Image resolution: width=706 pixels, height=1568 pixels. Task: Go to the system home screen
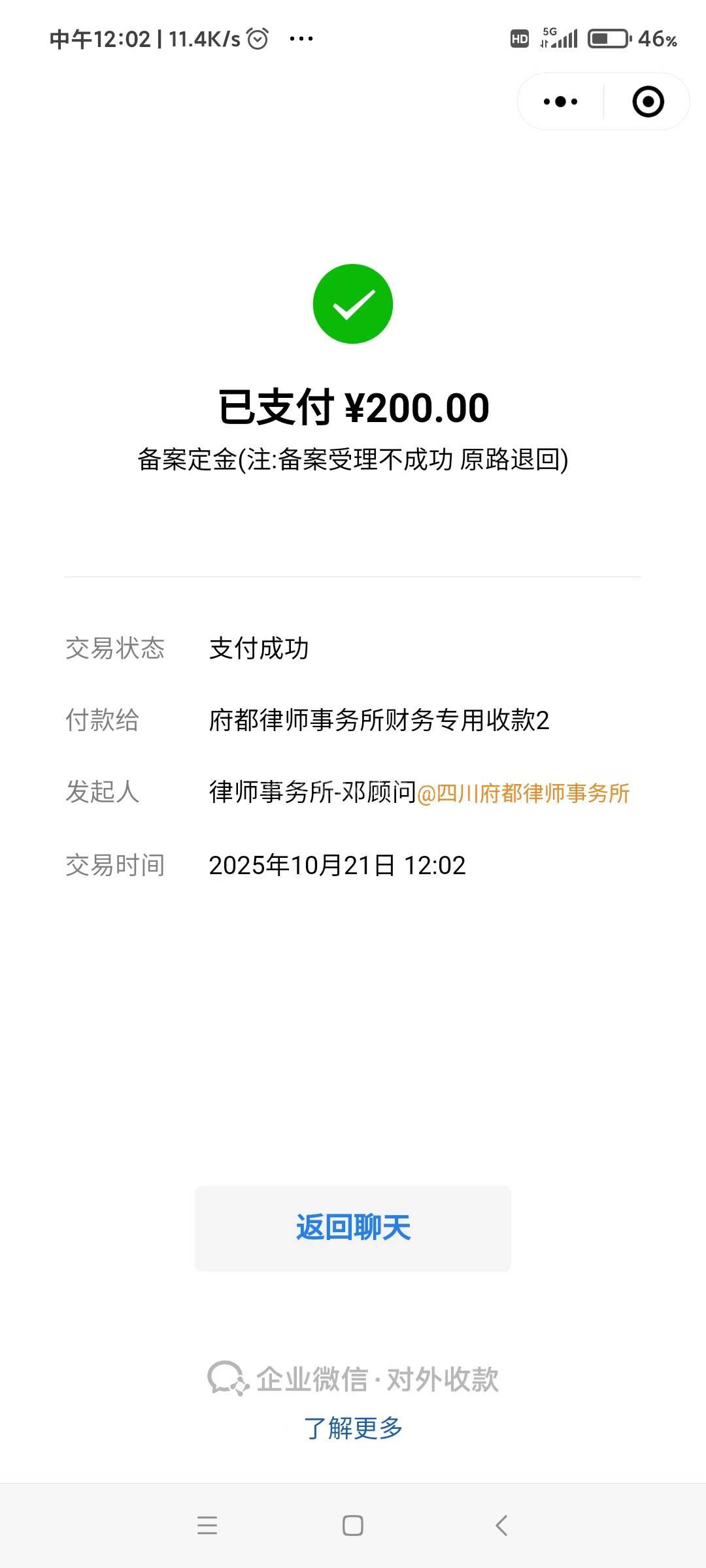[353, 1526]
